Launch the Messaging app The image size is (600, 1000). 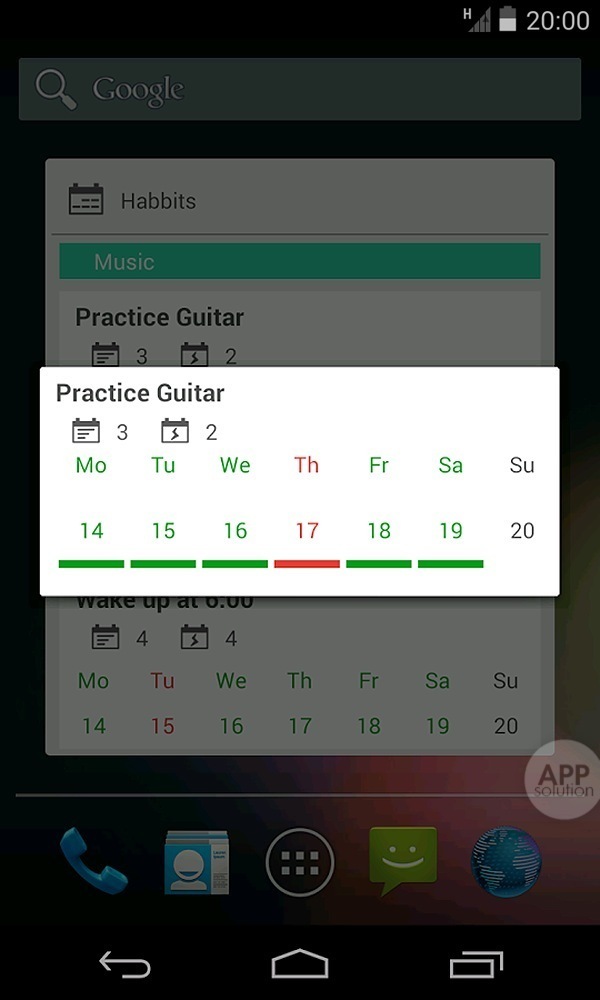pyautogui.click(x=403, y=860)
